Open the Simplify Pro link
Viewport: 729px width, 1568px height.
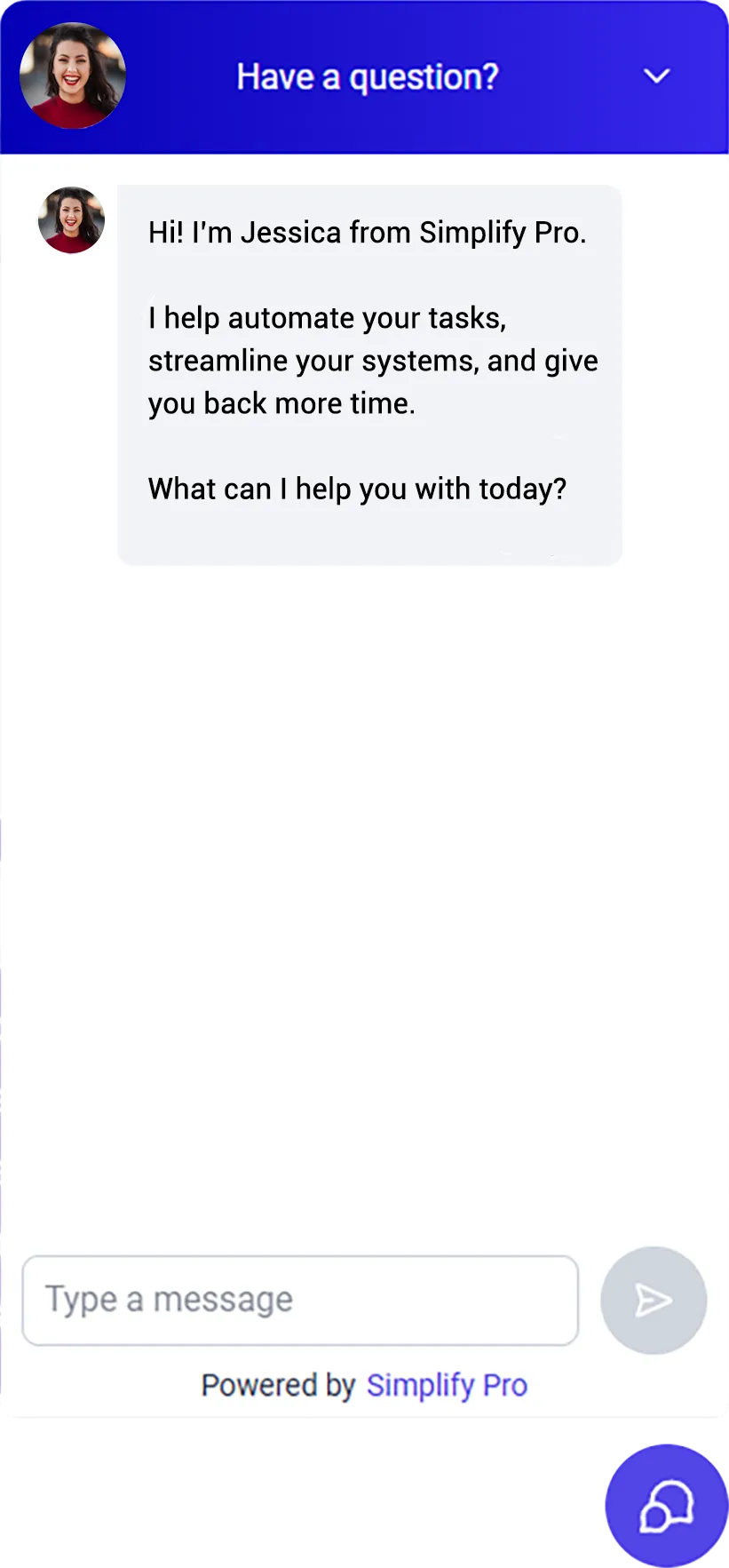point(447,1385)
